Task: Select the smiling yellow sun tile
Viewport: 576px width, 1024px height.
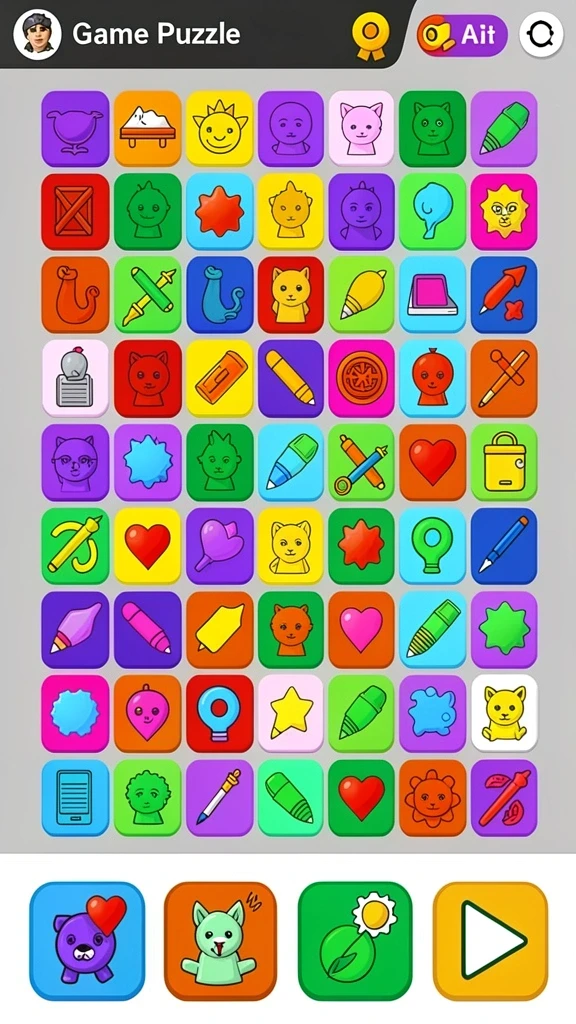Action: point(219,128)
